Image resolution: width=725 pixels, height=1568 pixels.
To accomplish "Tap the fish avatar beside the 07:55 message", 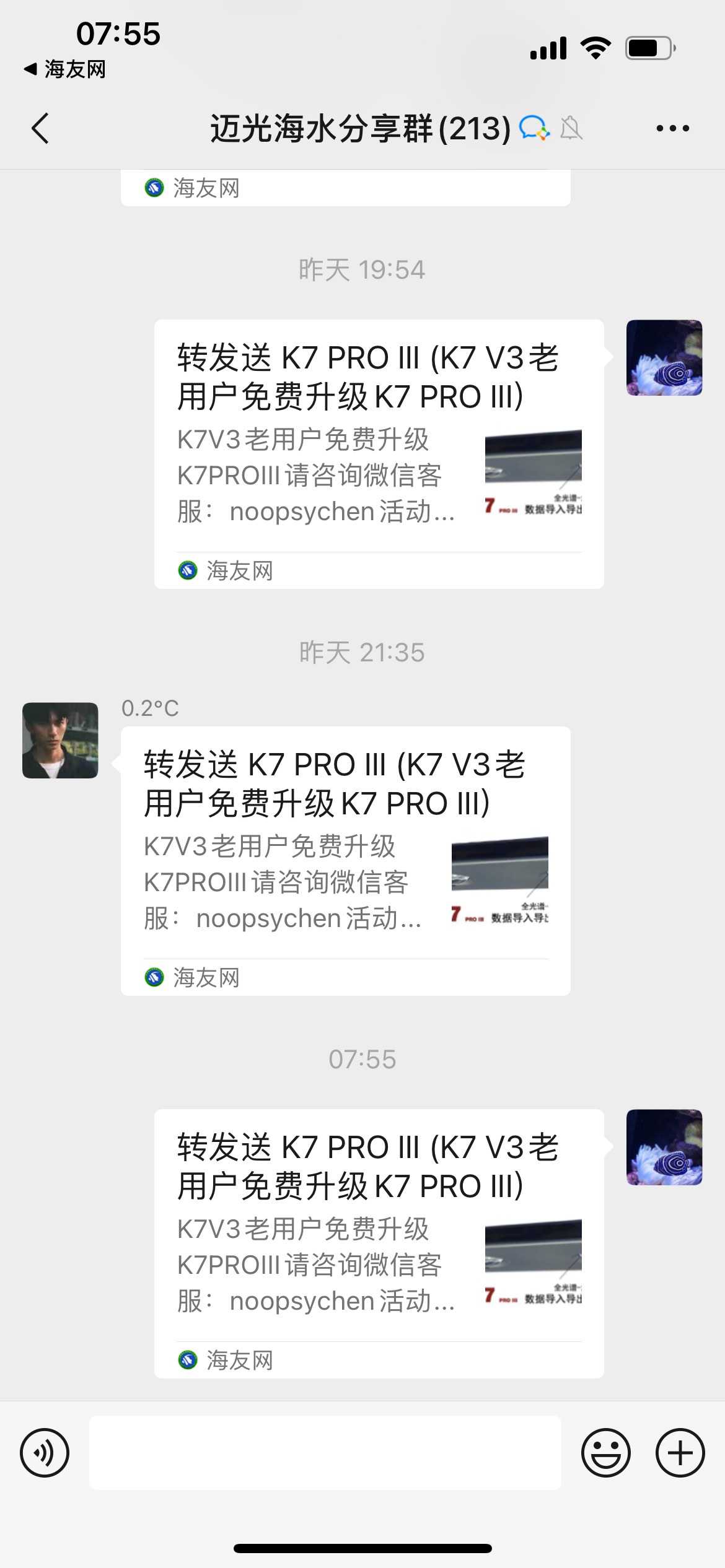I will coord(664,1147).
